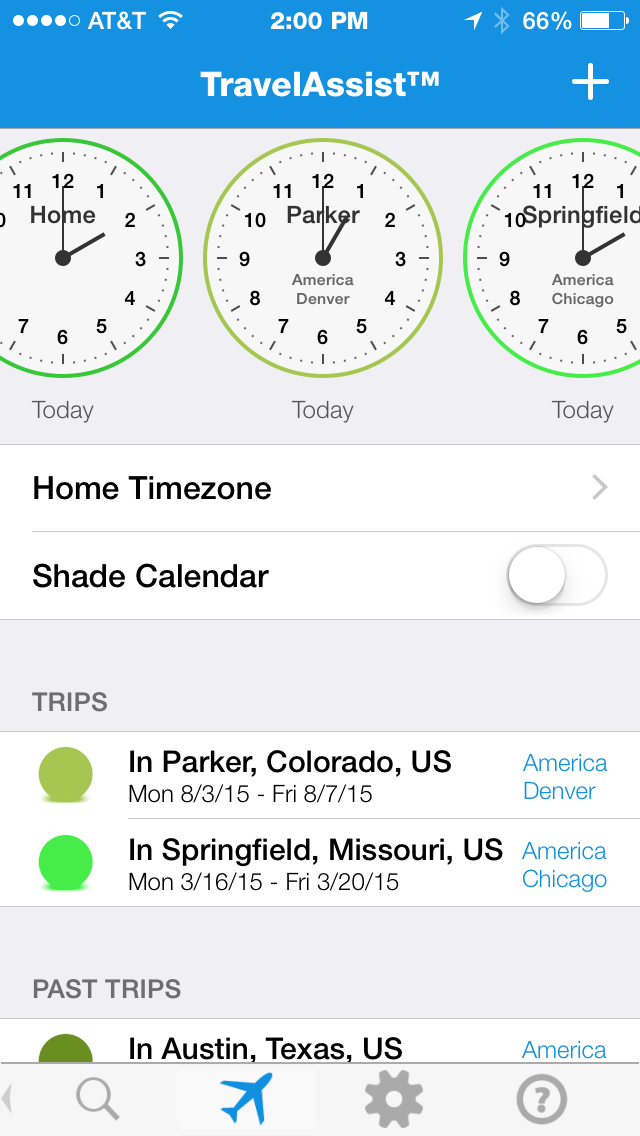Viewport: 640px width, 1136px height.
Task: Open the Home Timezone setting
Action: pos(320,488)
